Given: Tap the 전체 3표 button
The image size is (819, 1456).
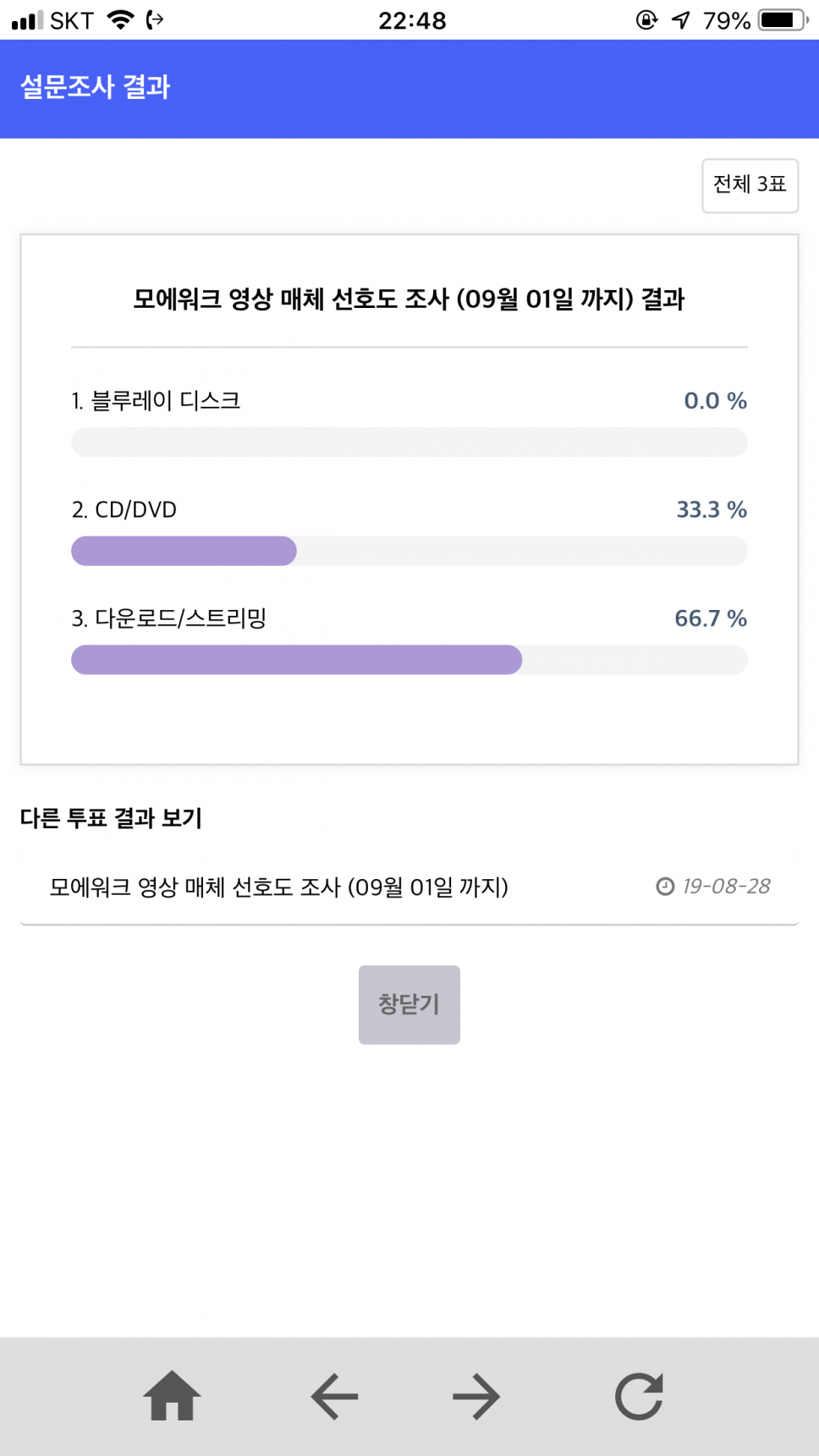Looking at the screenshot, I should (750, 185).
